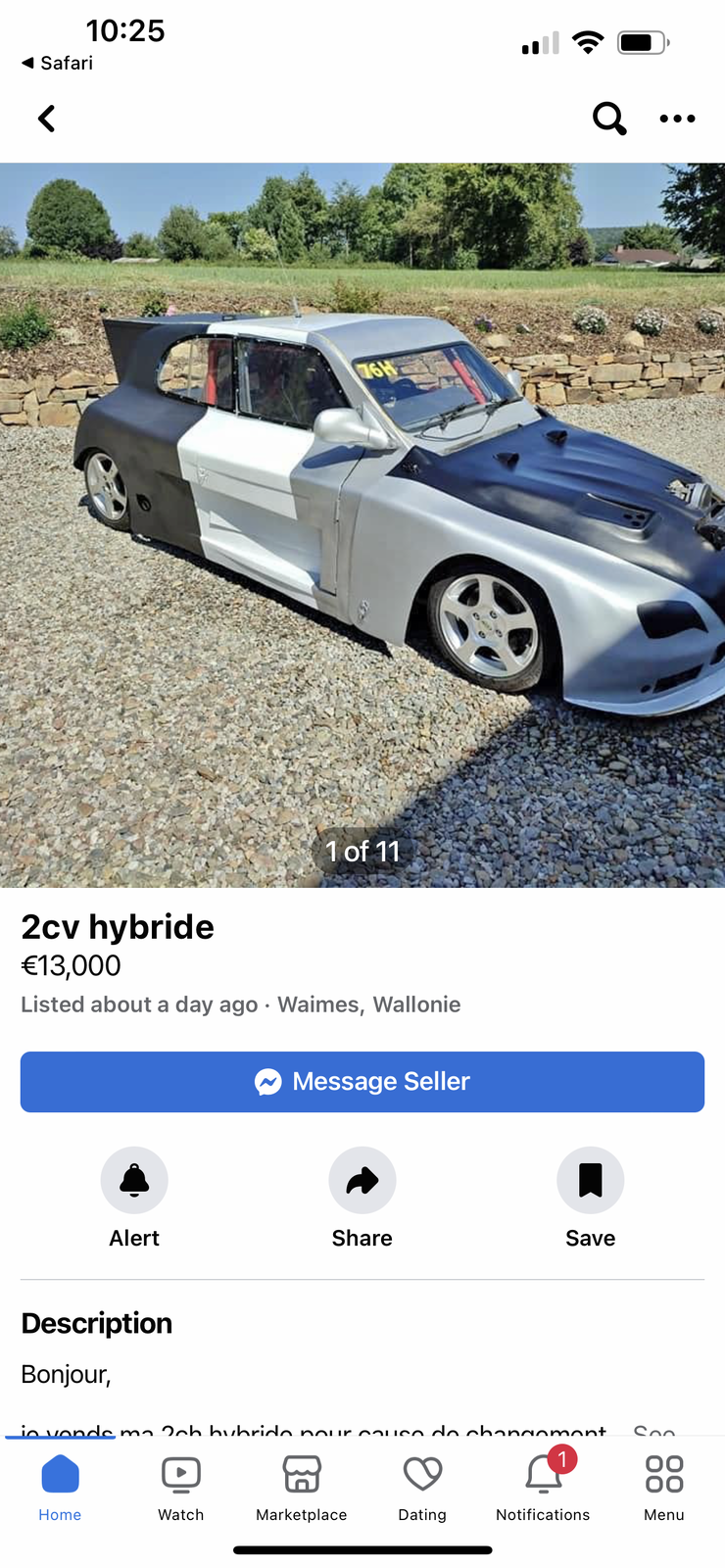The height and width of the screenshot is (1568, 725).
Task: Save the listing with the bookmark
Action: (590, 1181)
